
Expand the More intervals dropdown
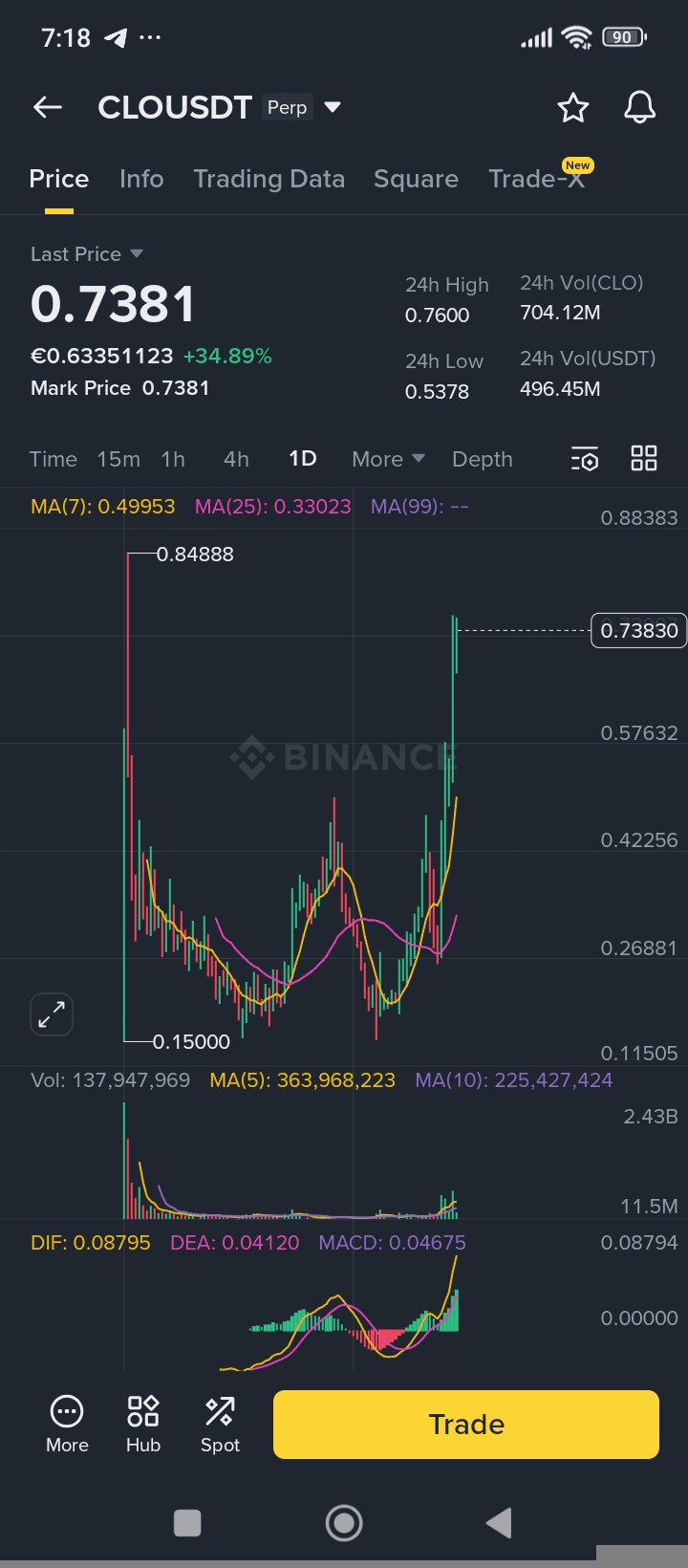388,459
